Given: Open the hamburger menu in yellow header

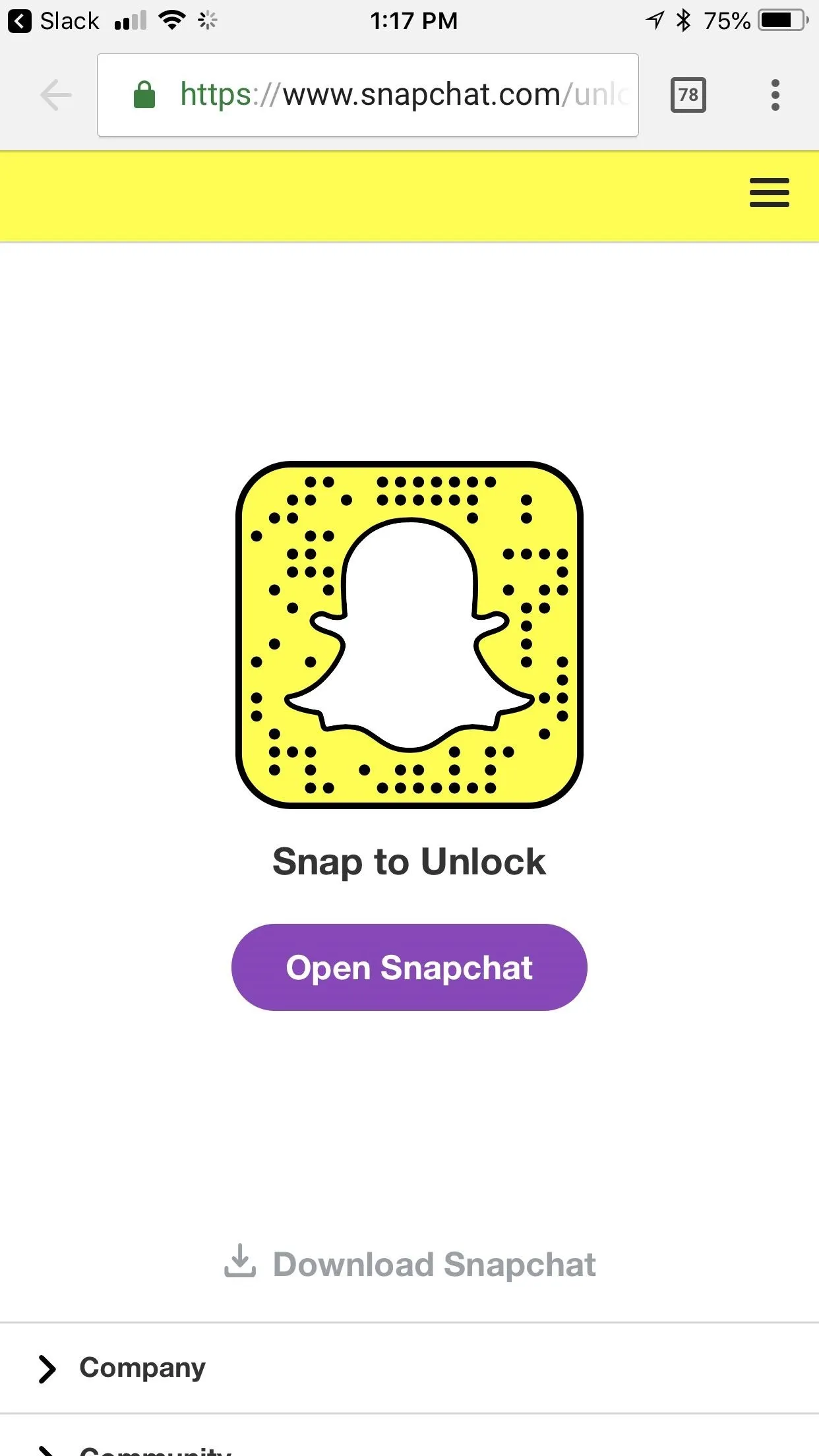Looking at the screenshot, I should 769,193.
